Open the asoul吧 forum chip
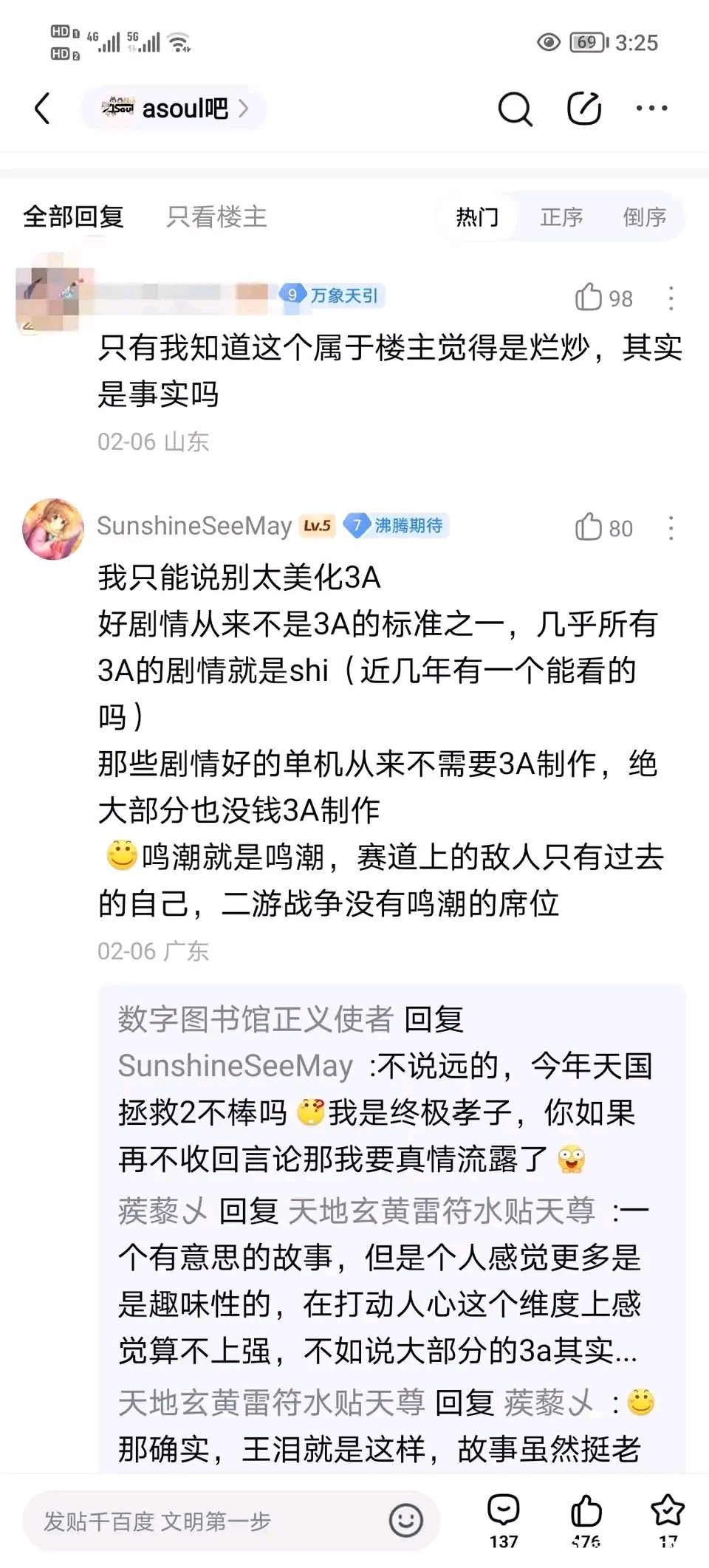The height and width of the screenshot is (1568, 709). 174,109
